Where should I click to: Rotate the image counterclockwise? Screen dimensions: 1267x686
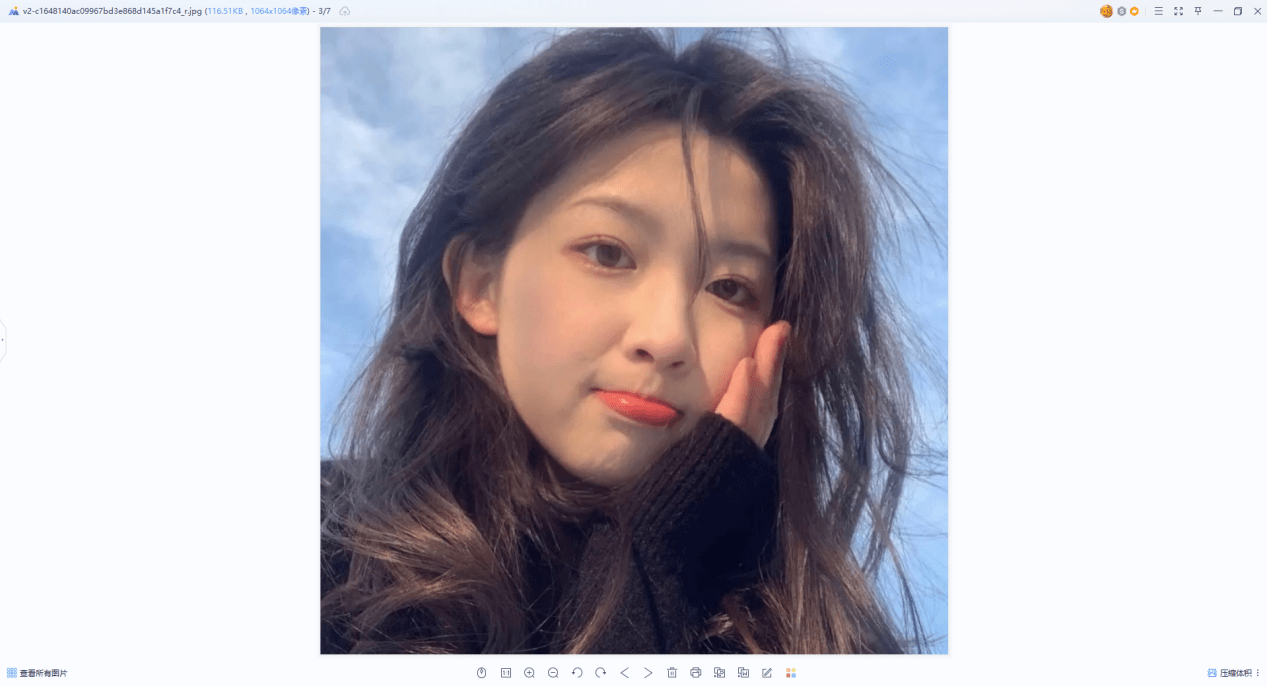tap(577, 673)
